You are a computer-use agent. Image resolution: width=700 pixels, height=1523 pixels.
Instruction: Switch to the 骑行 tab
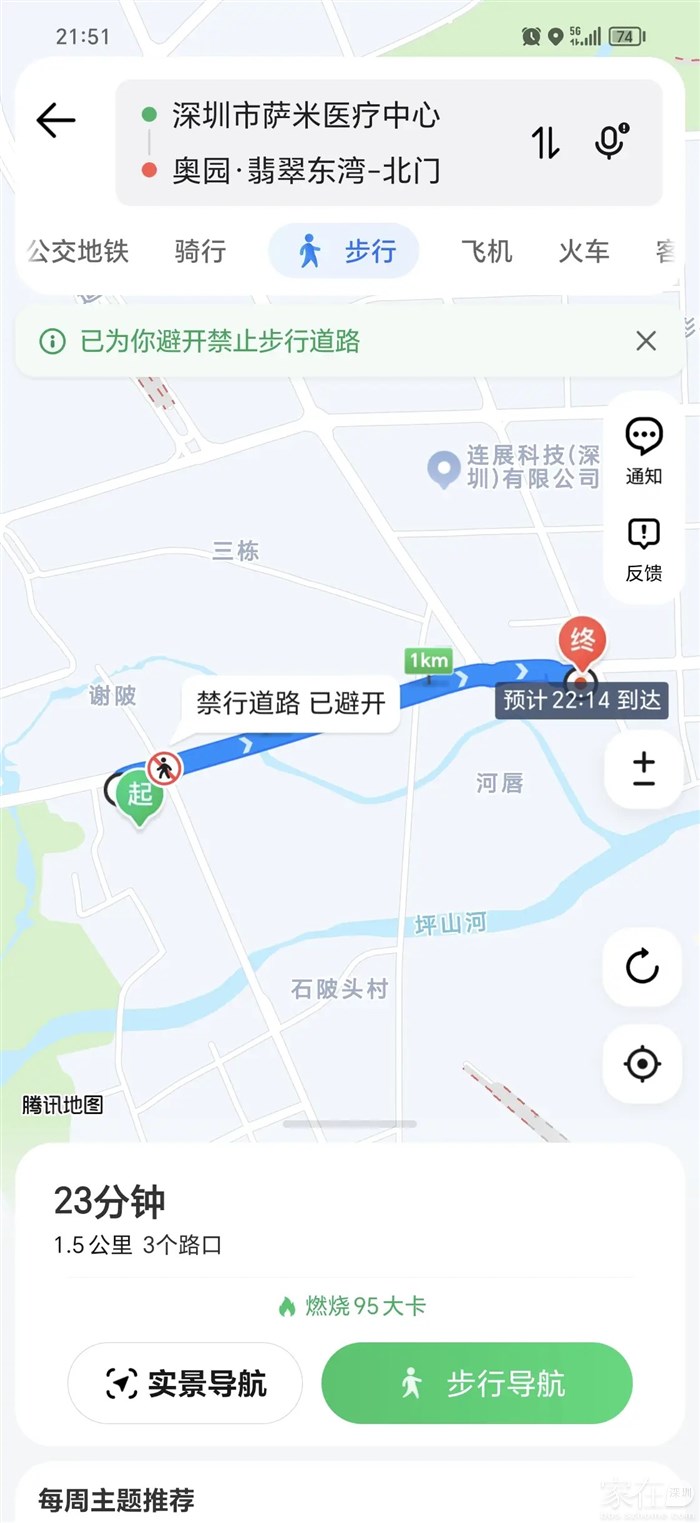200,251
